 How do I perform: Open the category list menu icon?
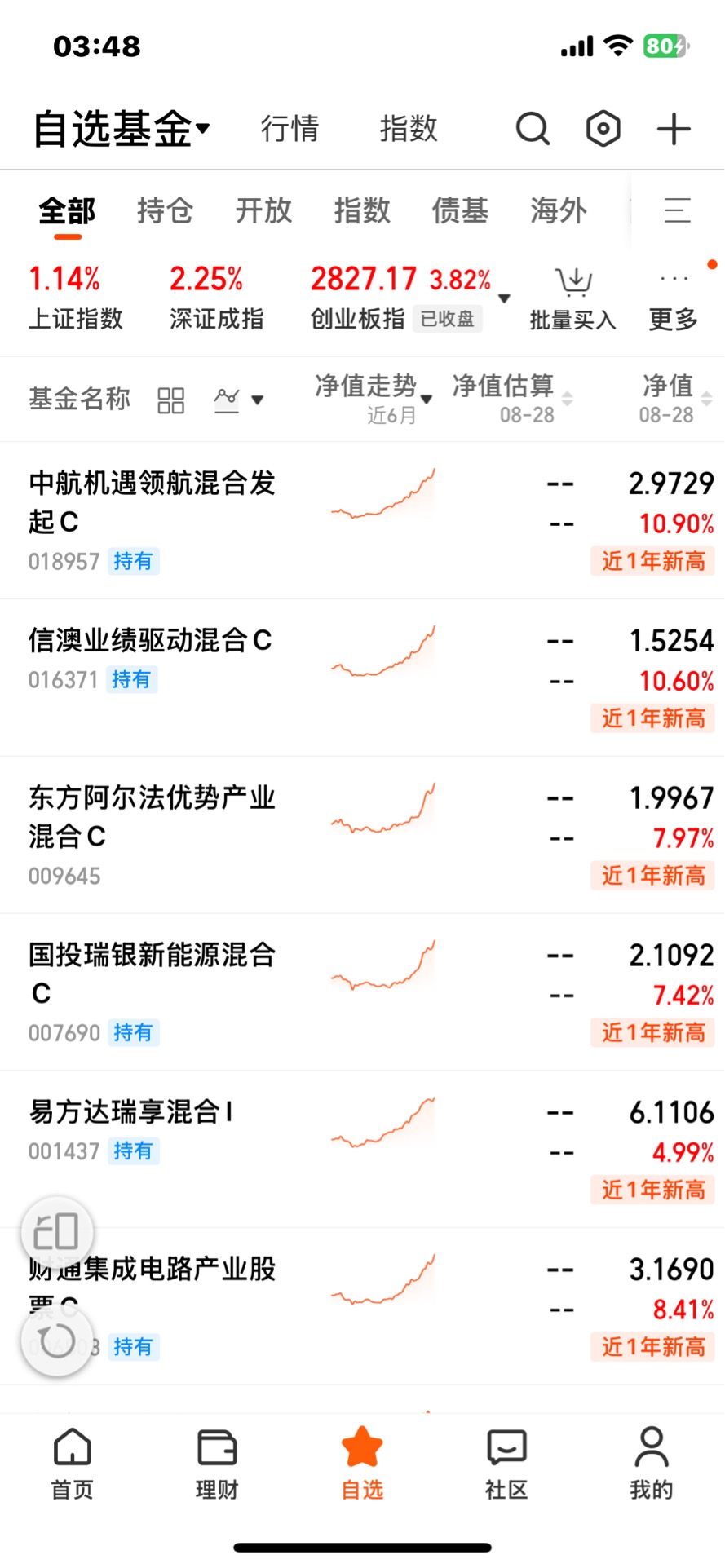coord(678,210)
